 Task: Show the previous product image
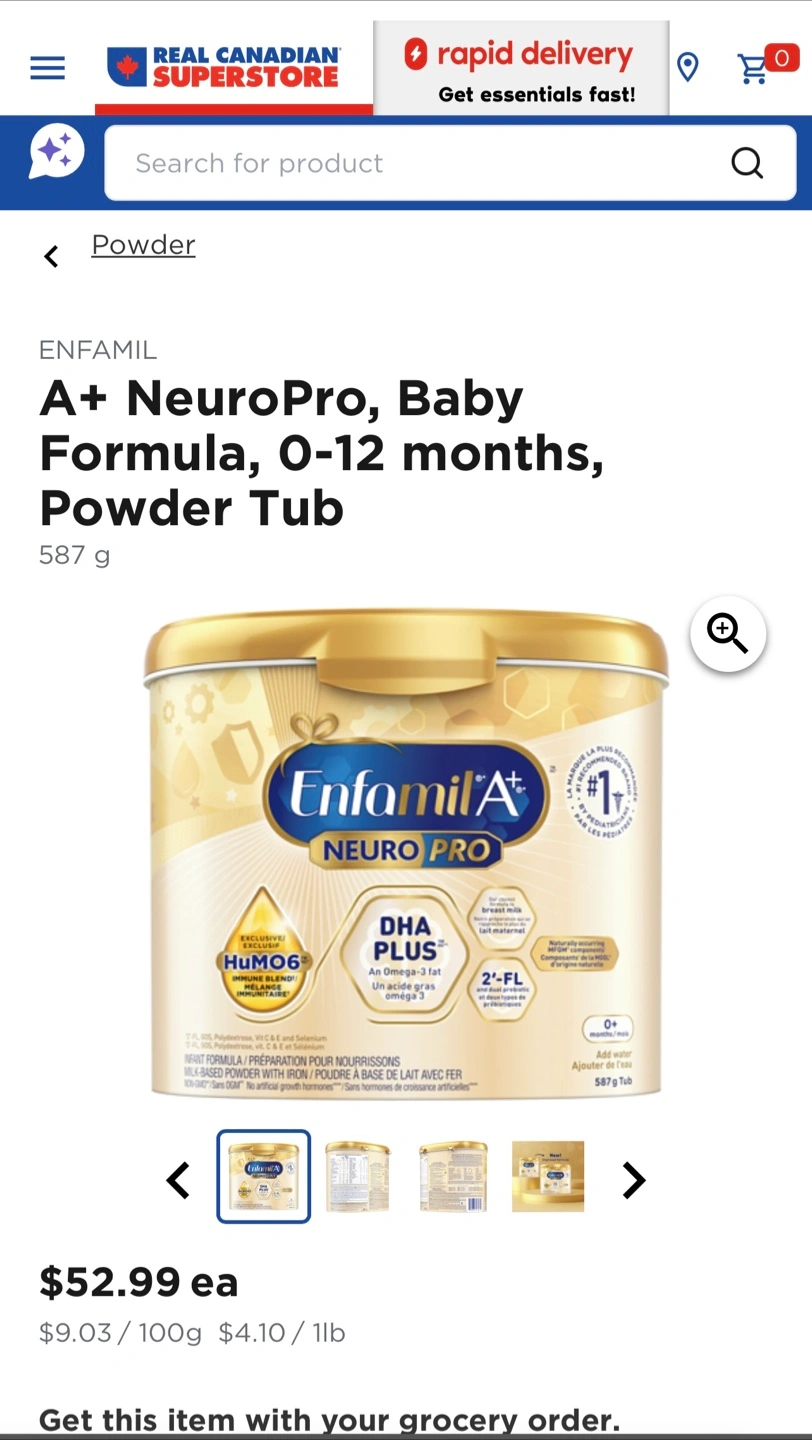[178, 1180]
